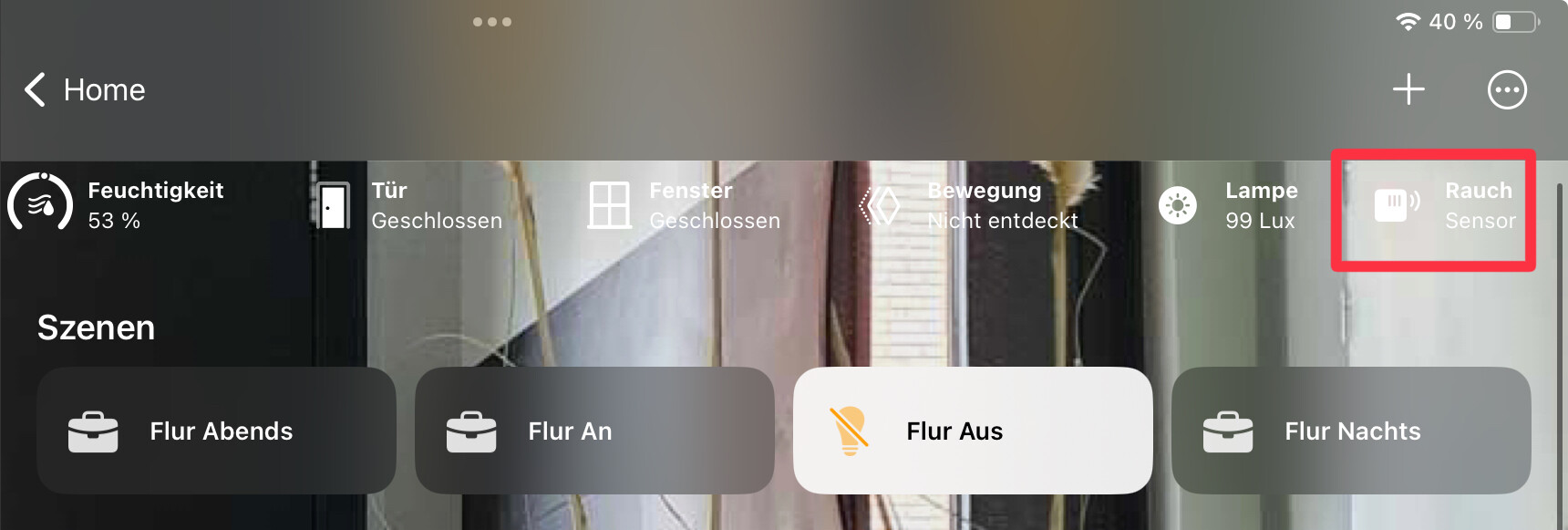Activate the Flur Abends scene

pyautogui.click(x=216, y=431)
